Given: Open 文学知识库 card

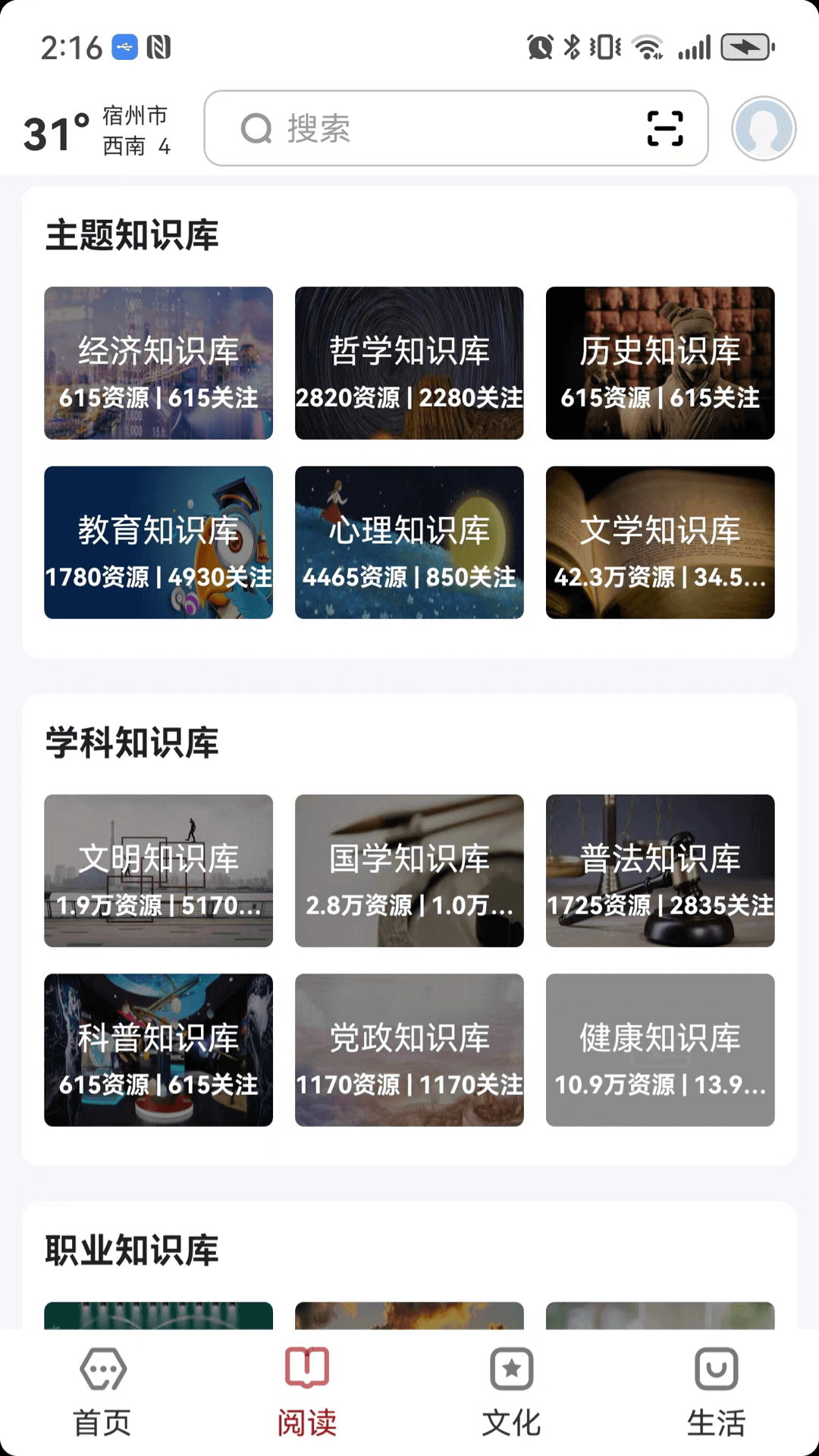Looking at the screenshot, I should click(x=661, y=542).
